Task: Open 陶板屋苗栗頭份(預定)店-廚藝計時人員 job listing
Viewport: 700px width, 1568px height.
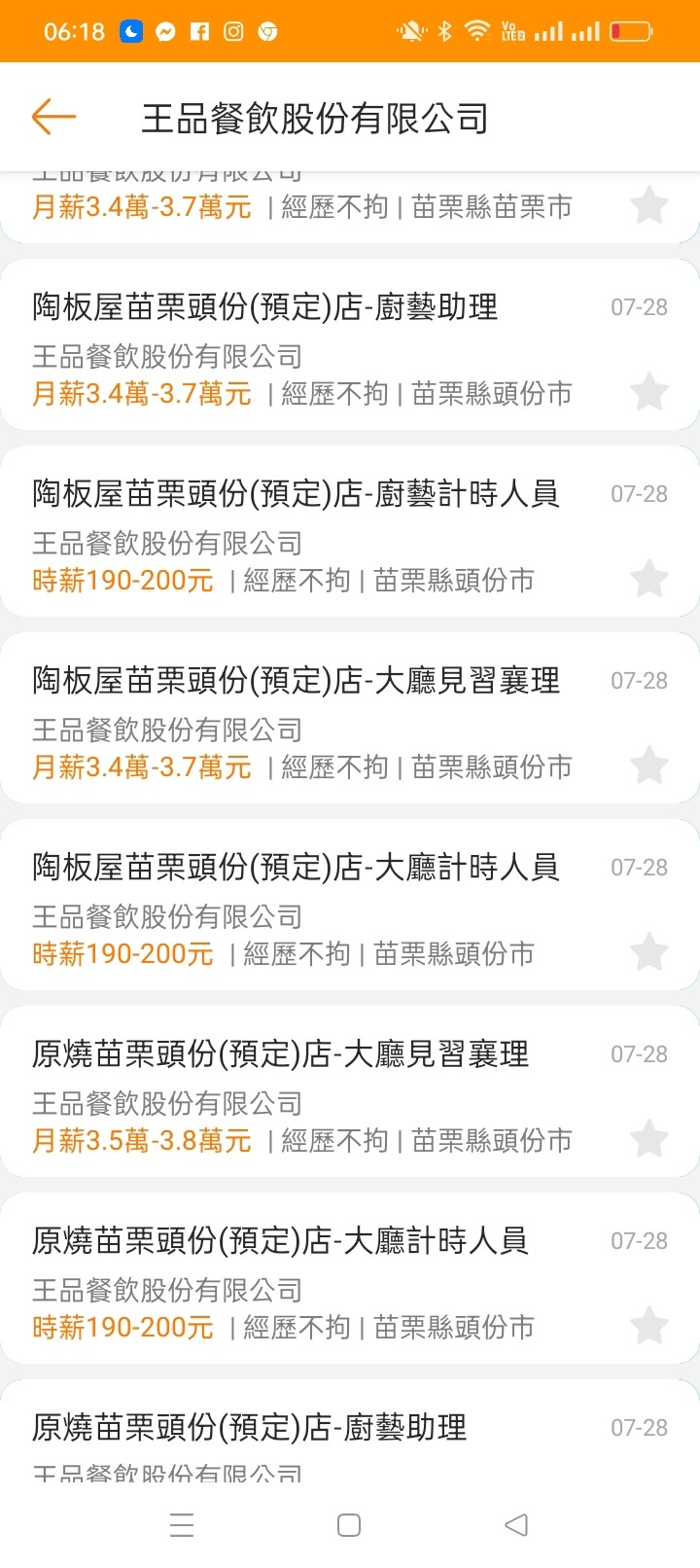Action: pyautogui.click(x=350, y=531)
